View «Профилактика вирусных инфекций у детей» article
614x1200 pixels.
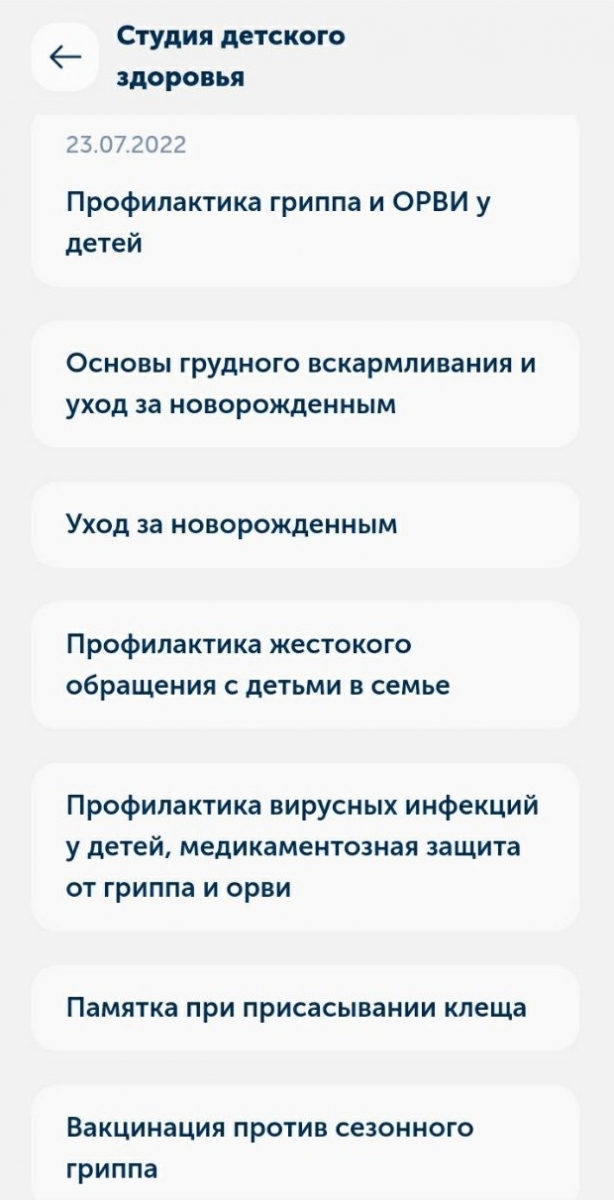tap(305, 846)
